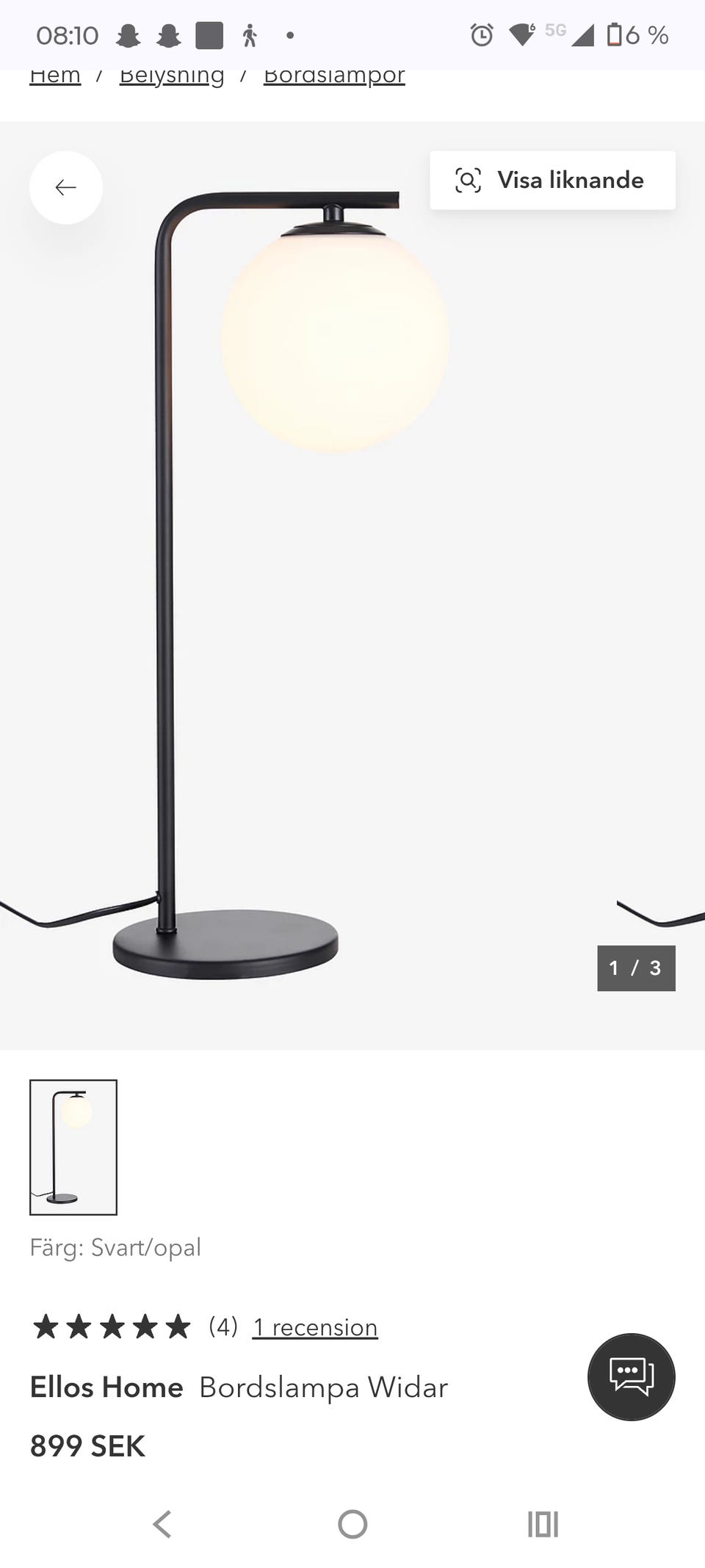The height and width of the screenshot is (1568, 705).
Task: Open Visa liknande similar products
Action: [552, 181]
